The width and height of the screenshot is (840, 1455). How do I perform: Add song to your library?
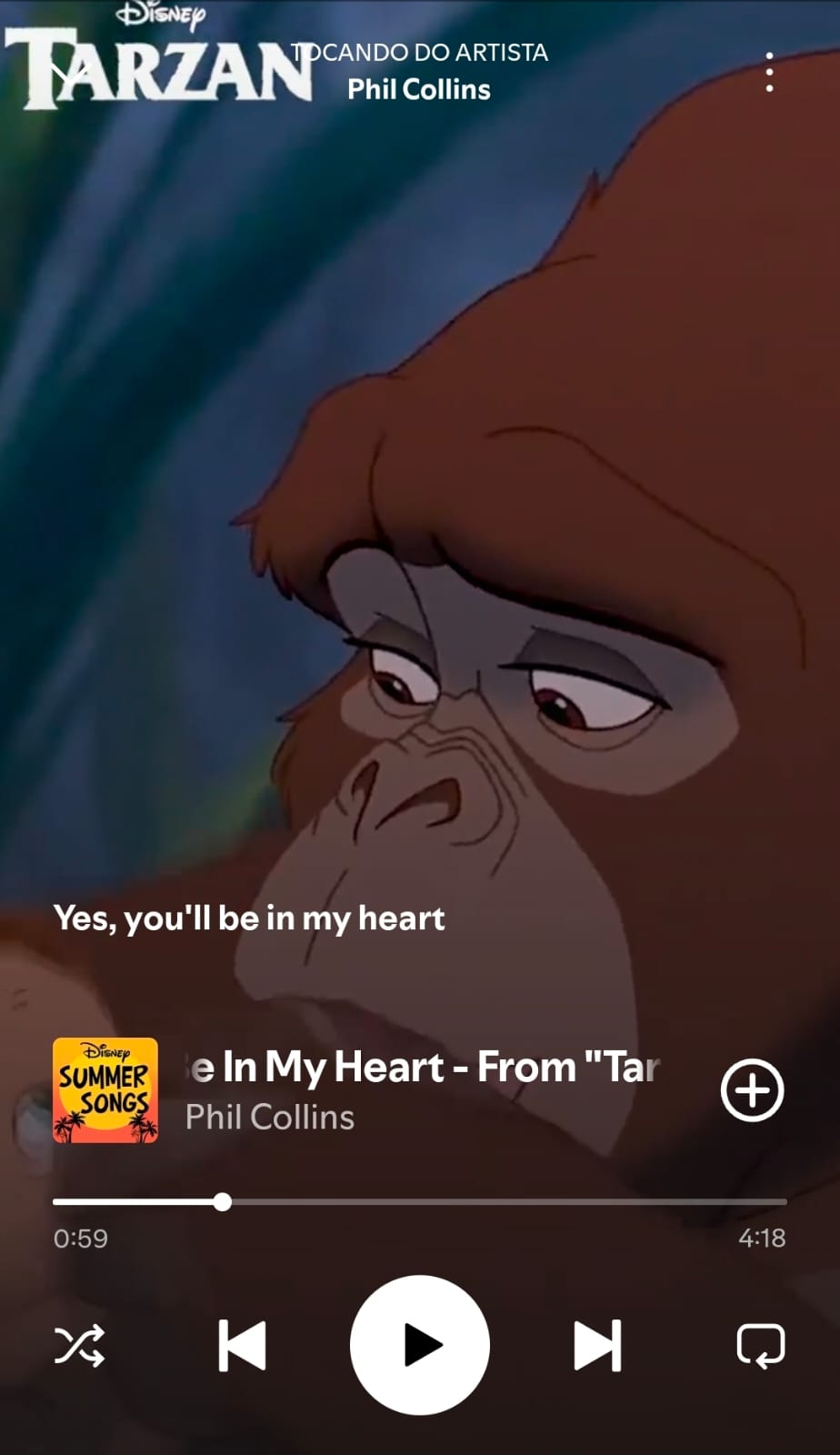tap(752, 1089)
